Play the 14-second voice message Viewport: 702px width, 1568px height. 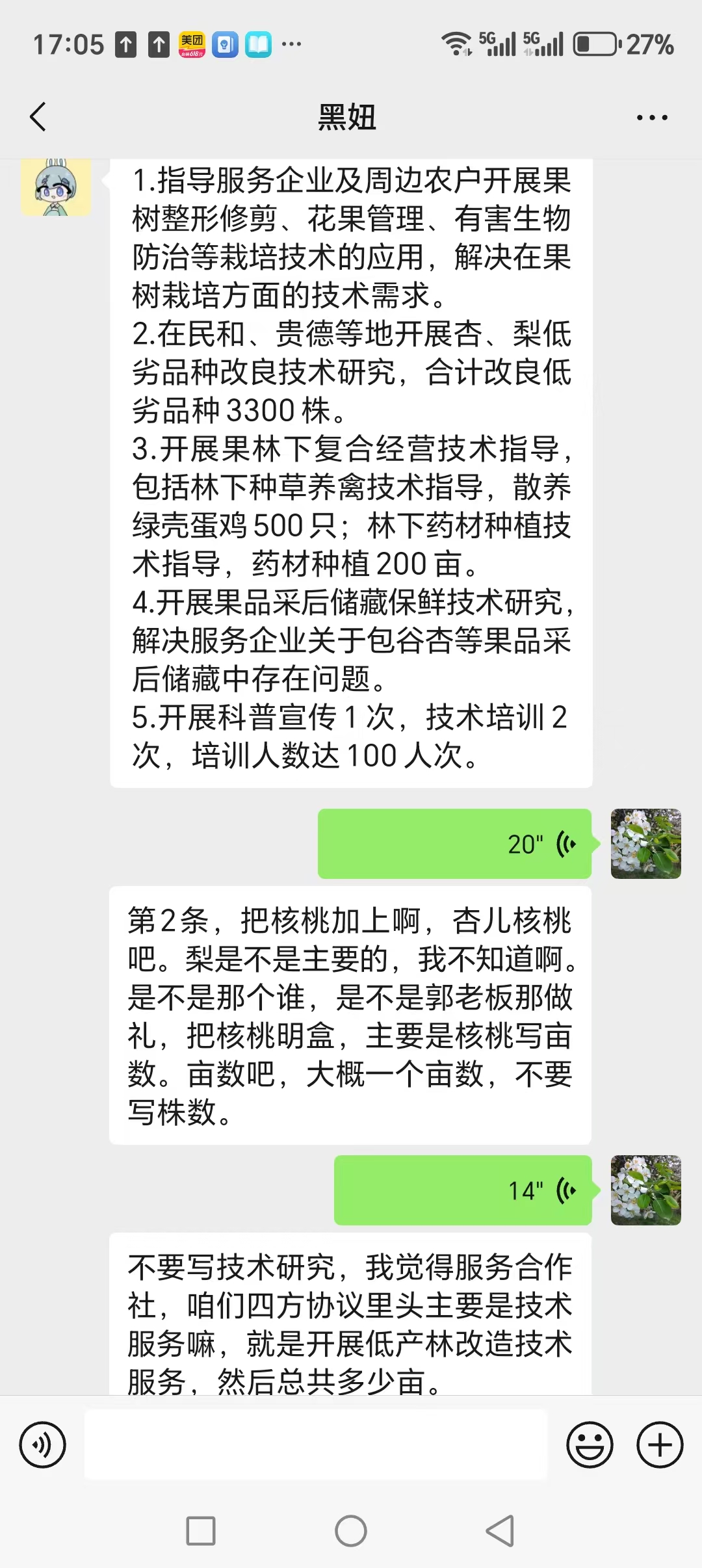[462, 1190]
